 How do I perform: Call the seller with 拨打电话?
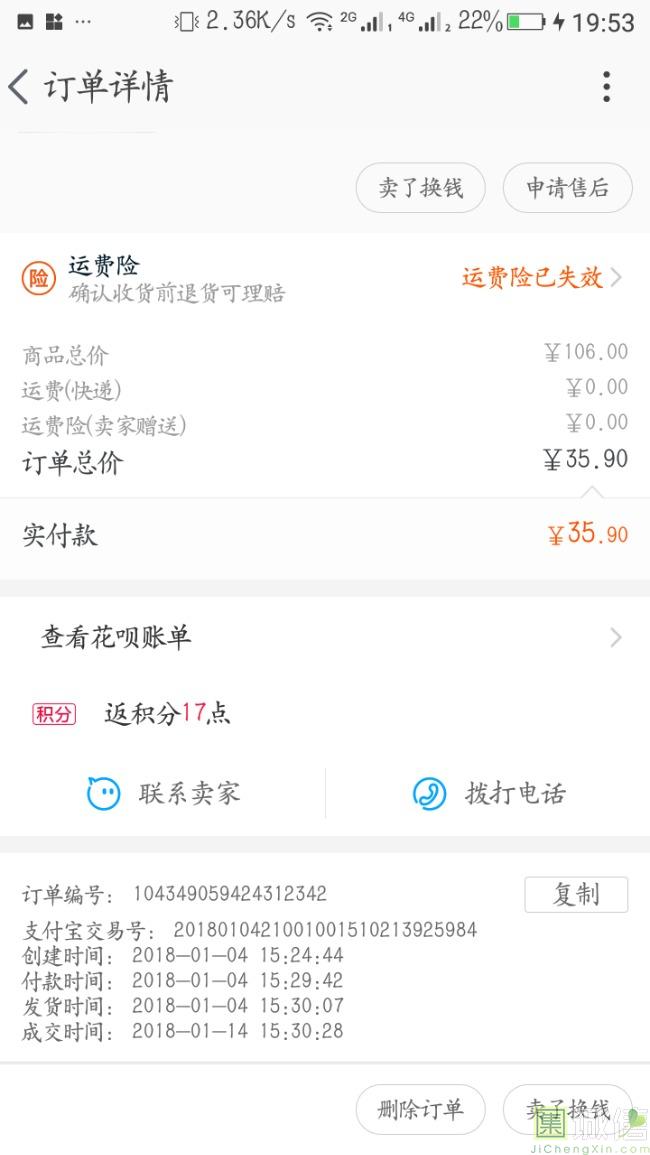coord(489,793)
